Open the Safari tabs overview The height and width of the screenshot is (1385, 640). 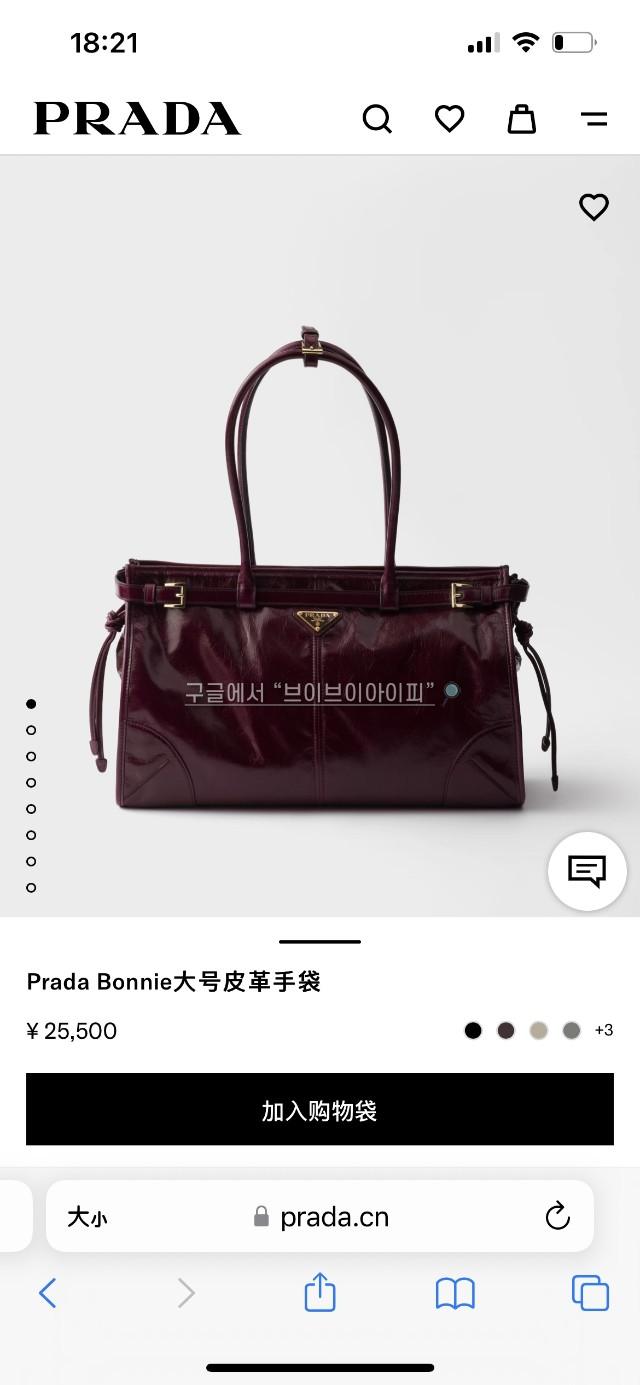pos(590,1293)
